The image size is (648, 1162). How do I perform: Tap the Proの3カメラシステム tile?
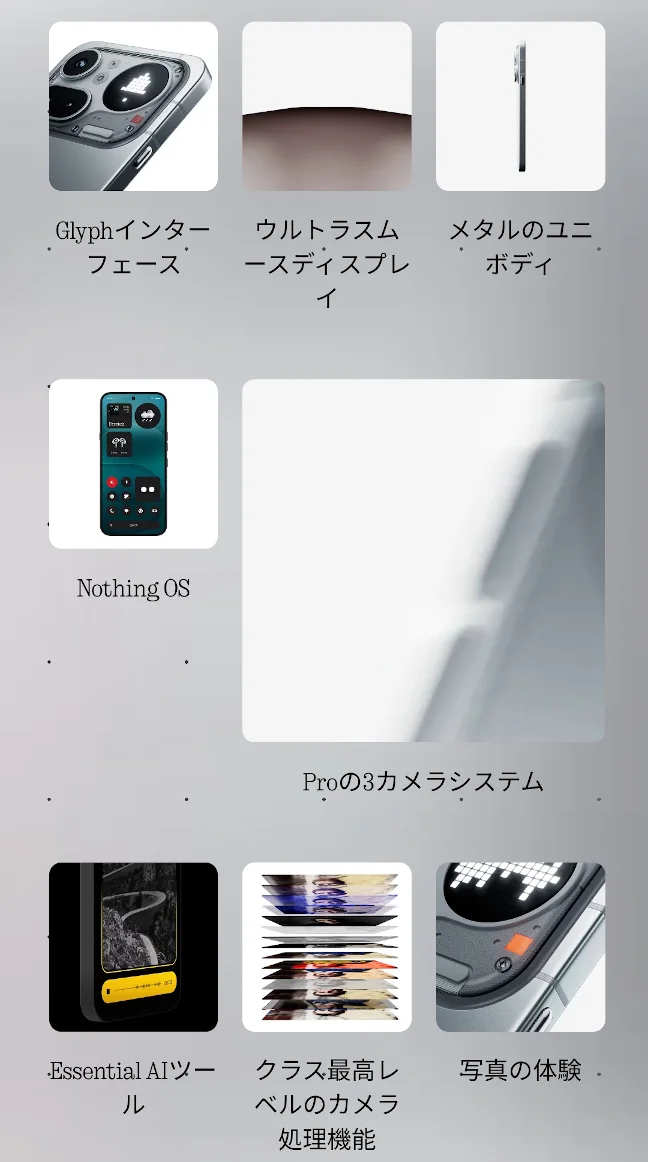click(x=423, y=561)
